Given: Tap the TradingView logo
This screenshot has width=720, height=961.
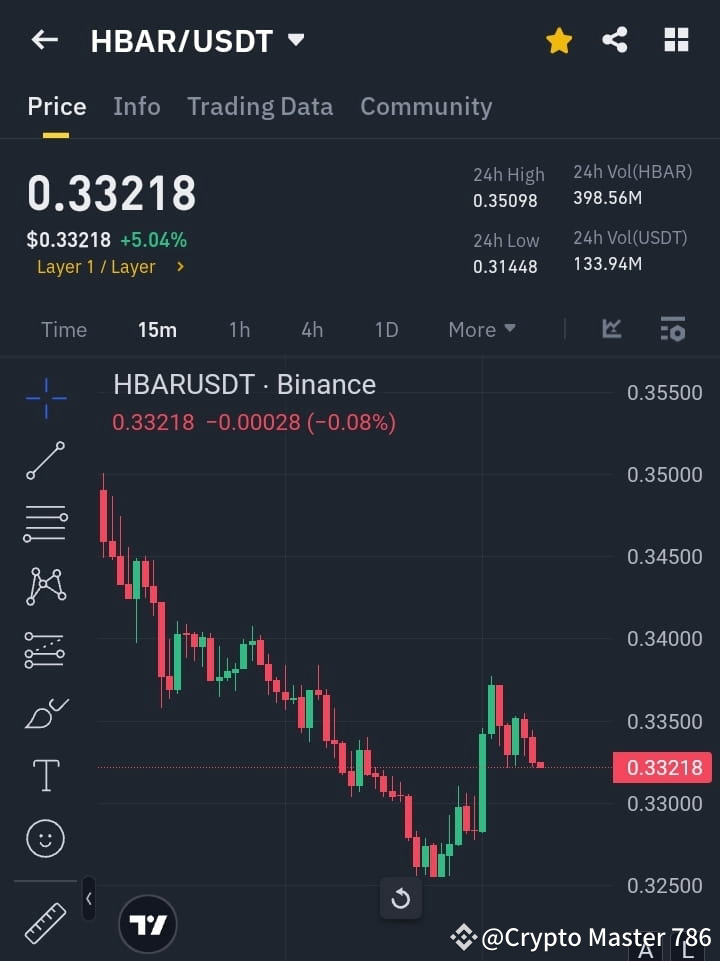Looking at the screenshot, I should pyautogui.click(x=148, y=922).
